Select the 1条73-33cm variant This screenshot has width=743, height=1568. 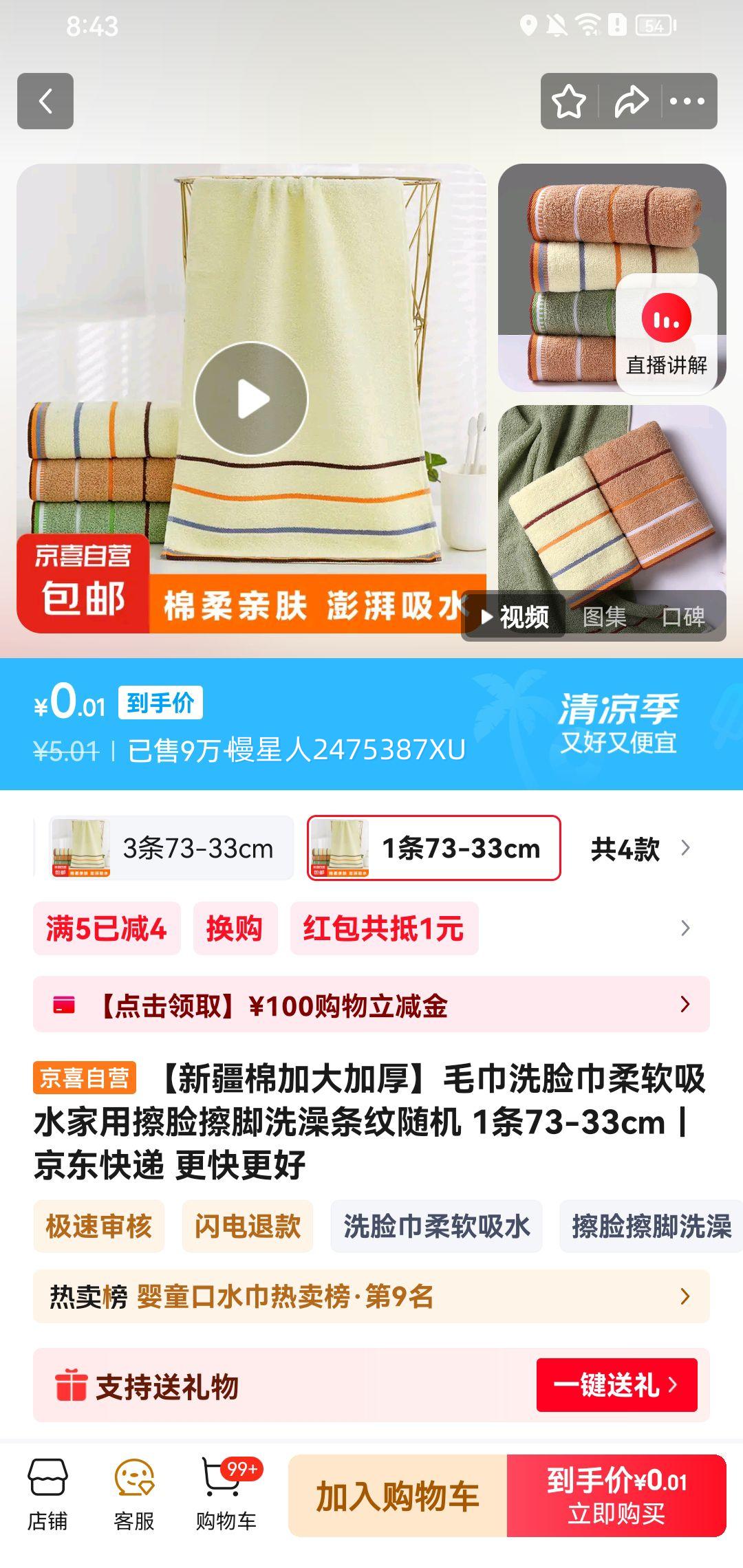433,849
